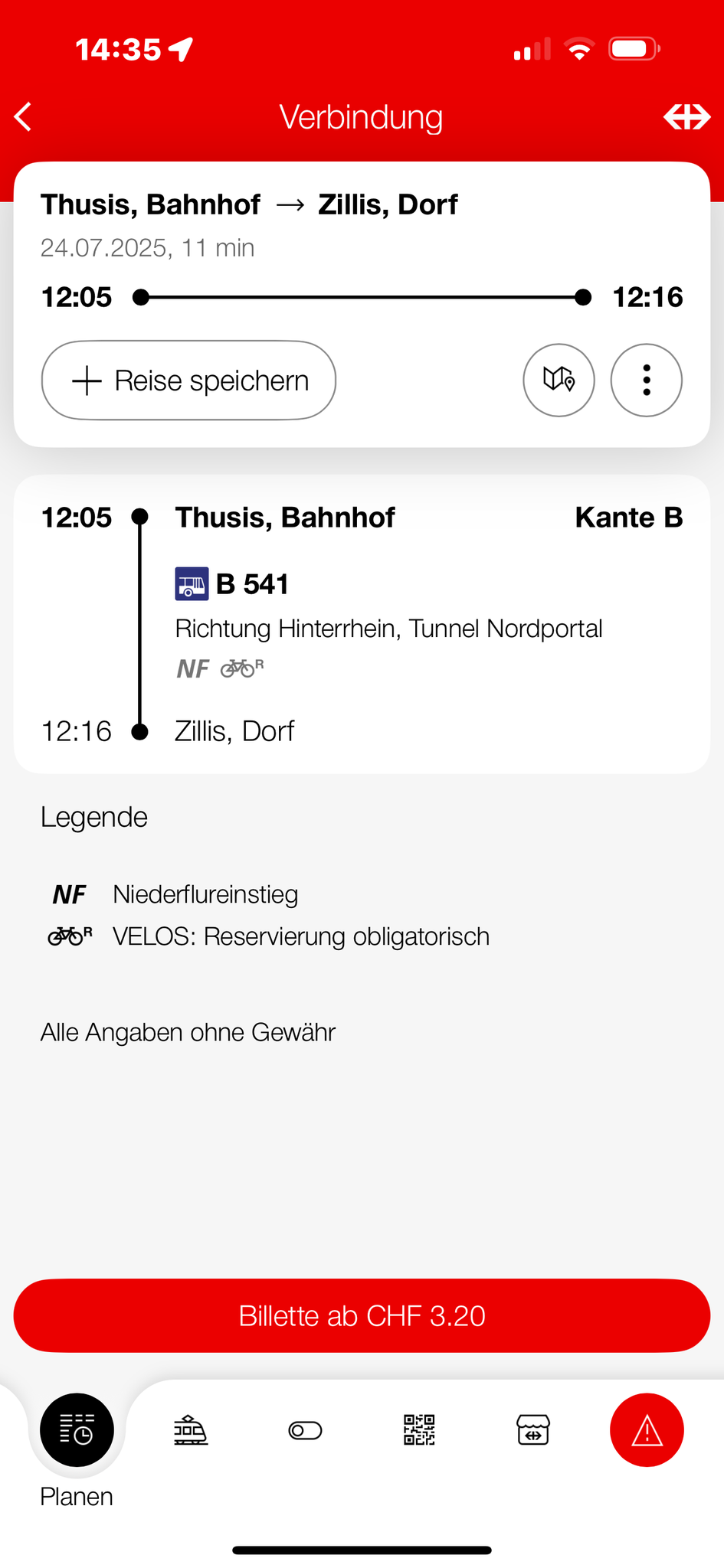Buy Billette ab CHF 3.20
The width and height of the screenshot is (724, 1568).
click(x=362, y=1315)
